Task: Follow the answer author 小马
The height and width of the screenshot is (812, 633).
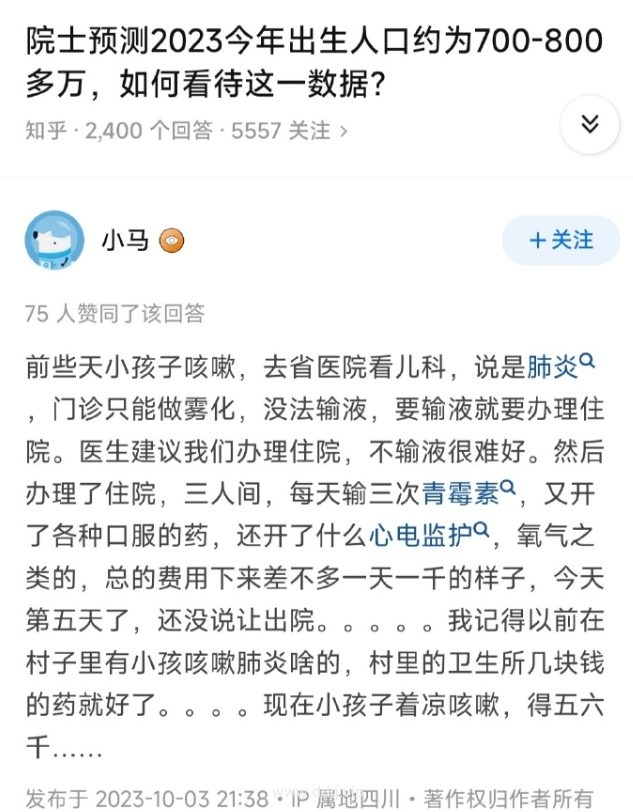Action: coord(561,240)
